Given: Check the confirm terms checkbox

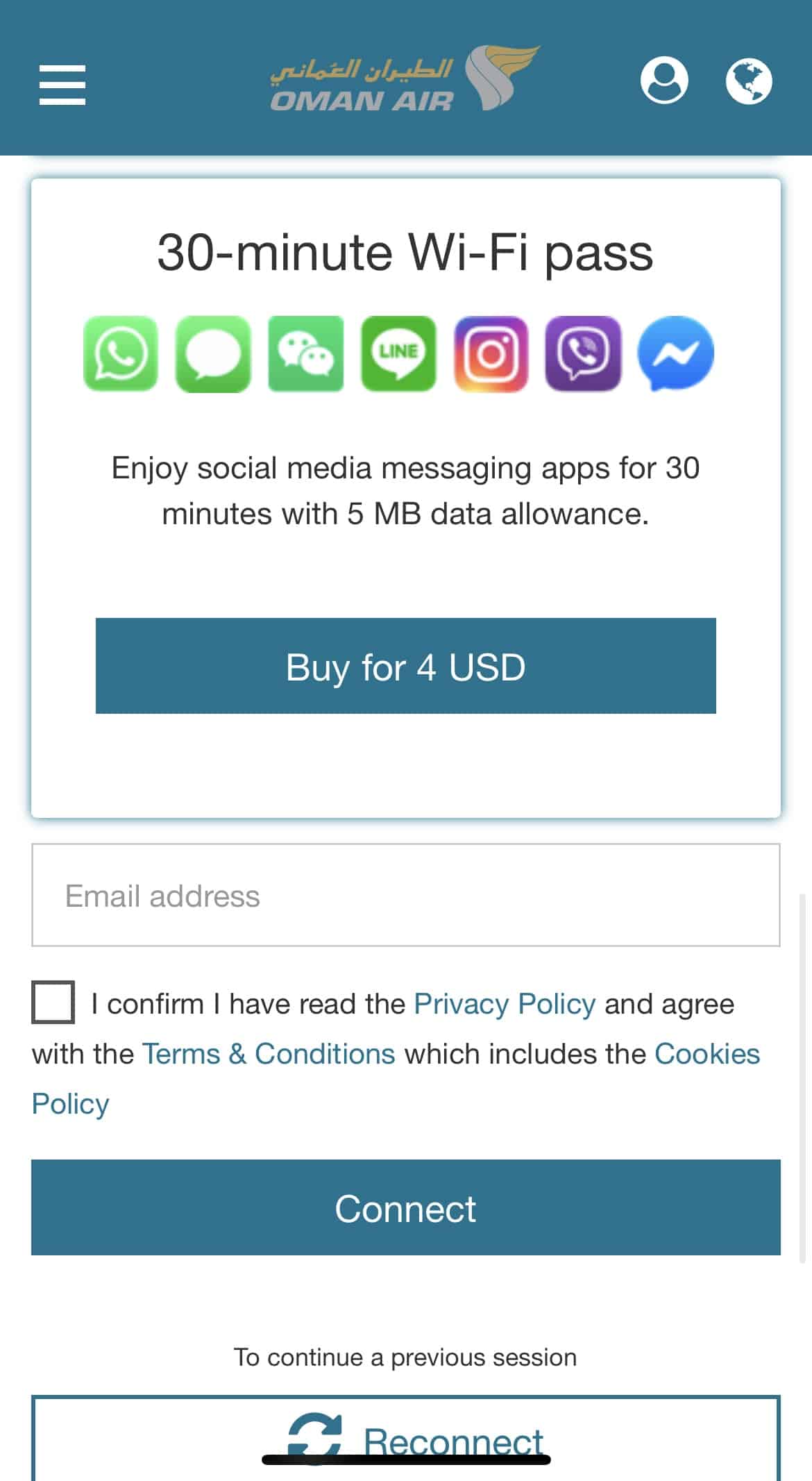Looking at the screenshot, I should pyautogui.click(x=53, y=1002).
